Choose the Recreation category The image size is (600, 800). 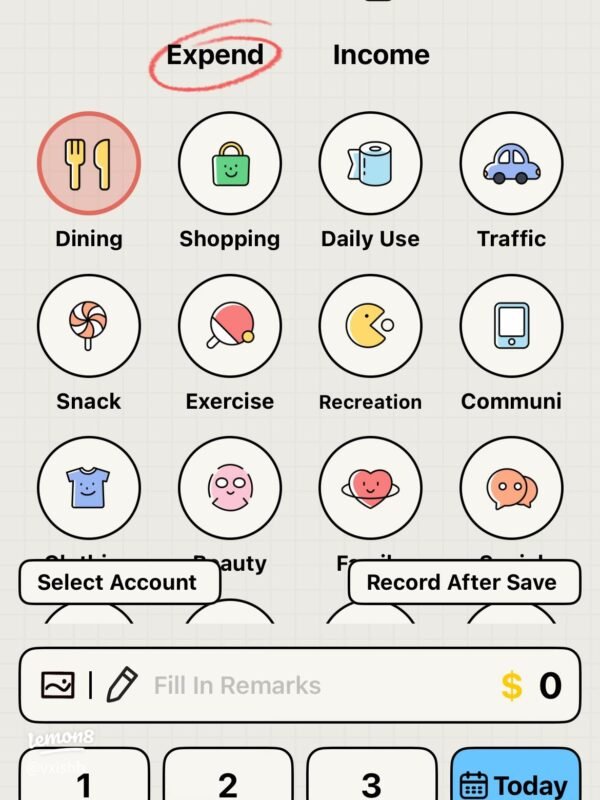click(370, 326)
